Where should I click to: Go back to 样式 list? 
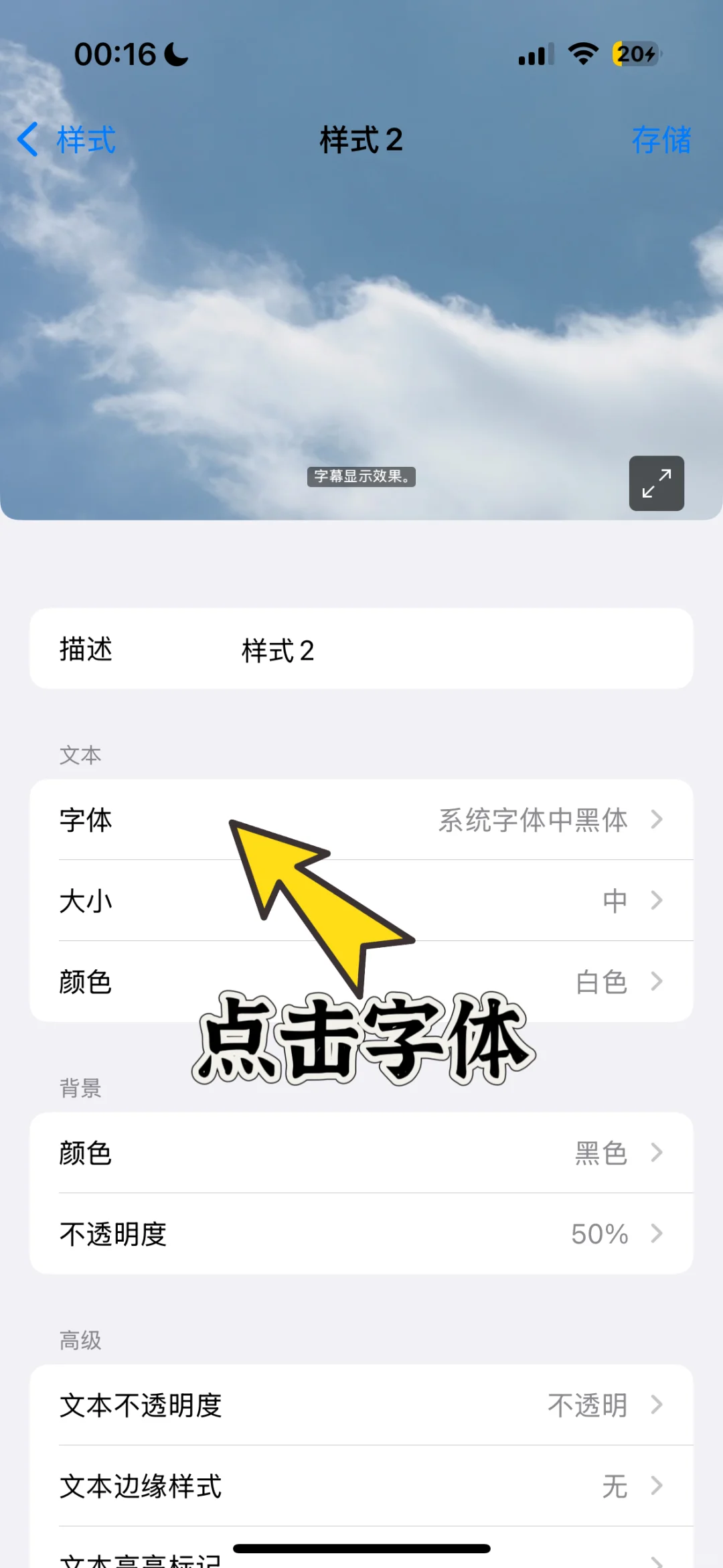[x=67, y=140]
